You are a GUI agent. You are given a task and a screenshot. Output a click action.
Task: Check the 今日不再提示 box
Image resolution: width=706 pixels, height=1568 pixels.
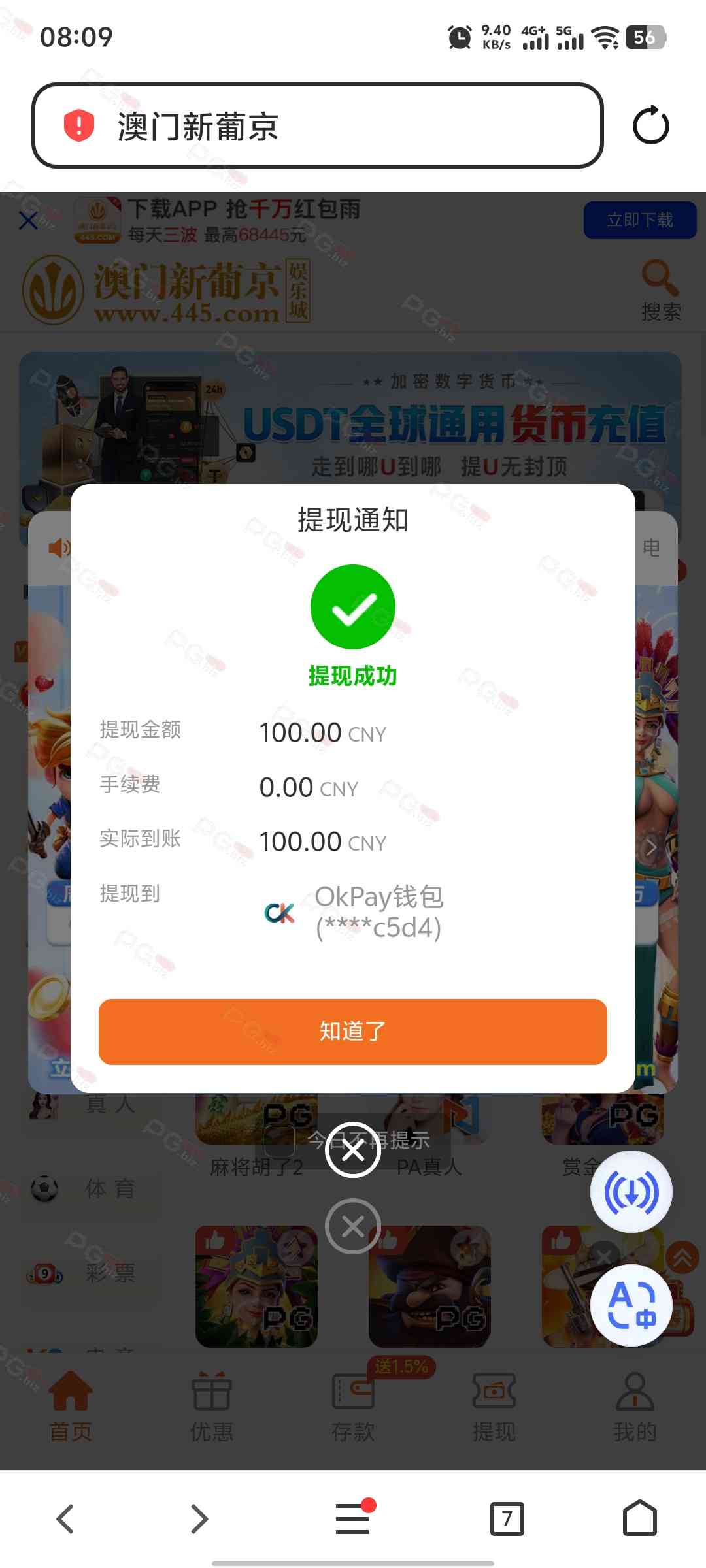pyautogui.click(x=280, y=1141)
